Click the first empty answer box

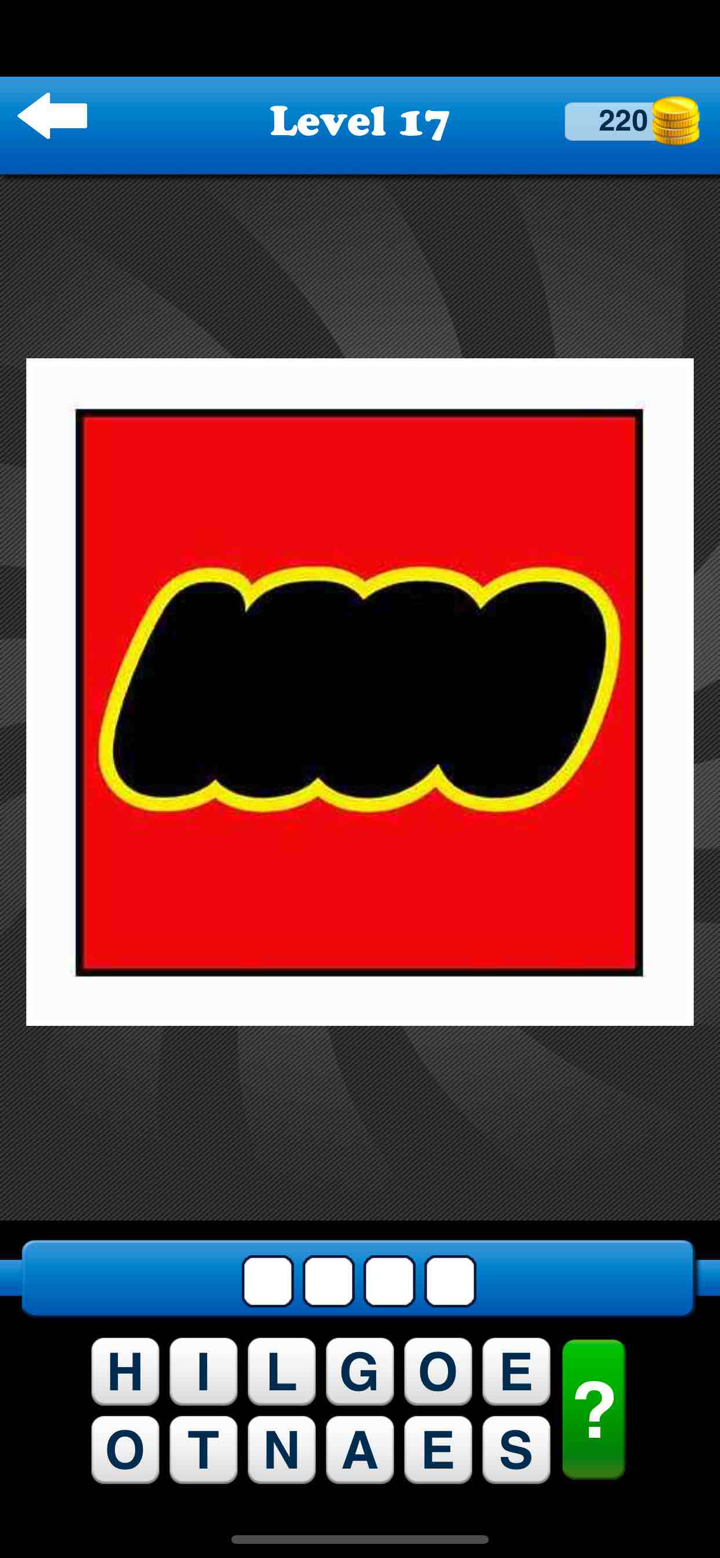tap(268, 1278)
